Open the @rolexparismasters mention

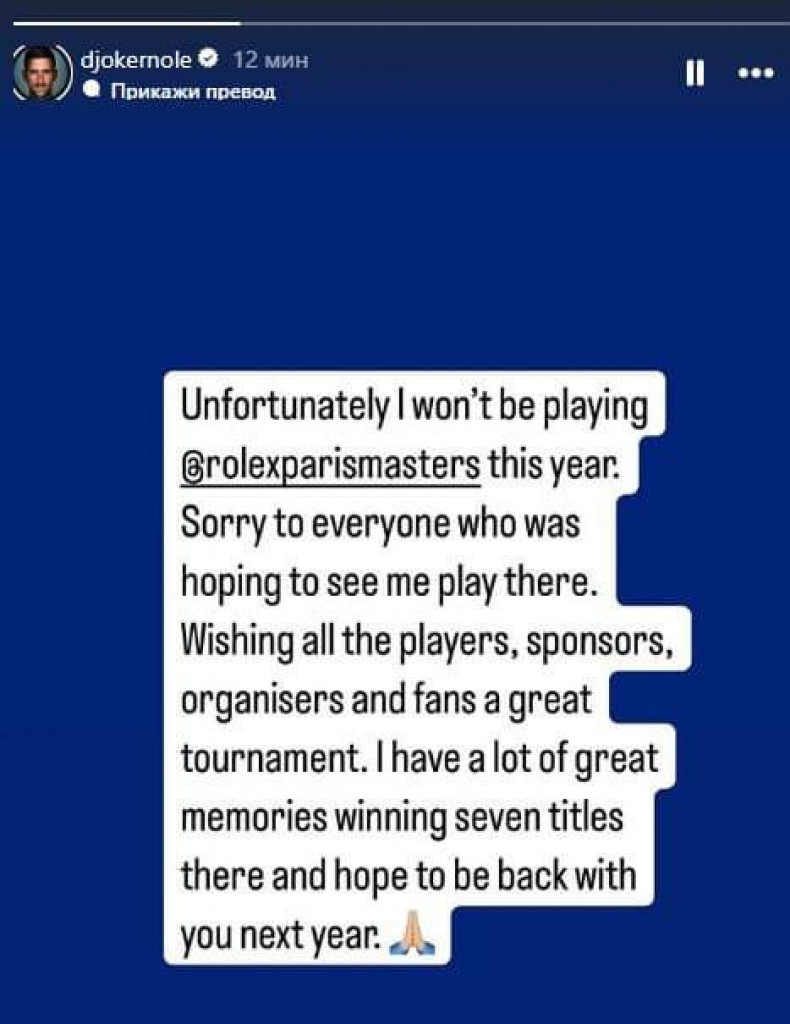pyautogui.click(x=332, y=466)
